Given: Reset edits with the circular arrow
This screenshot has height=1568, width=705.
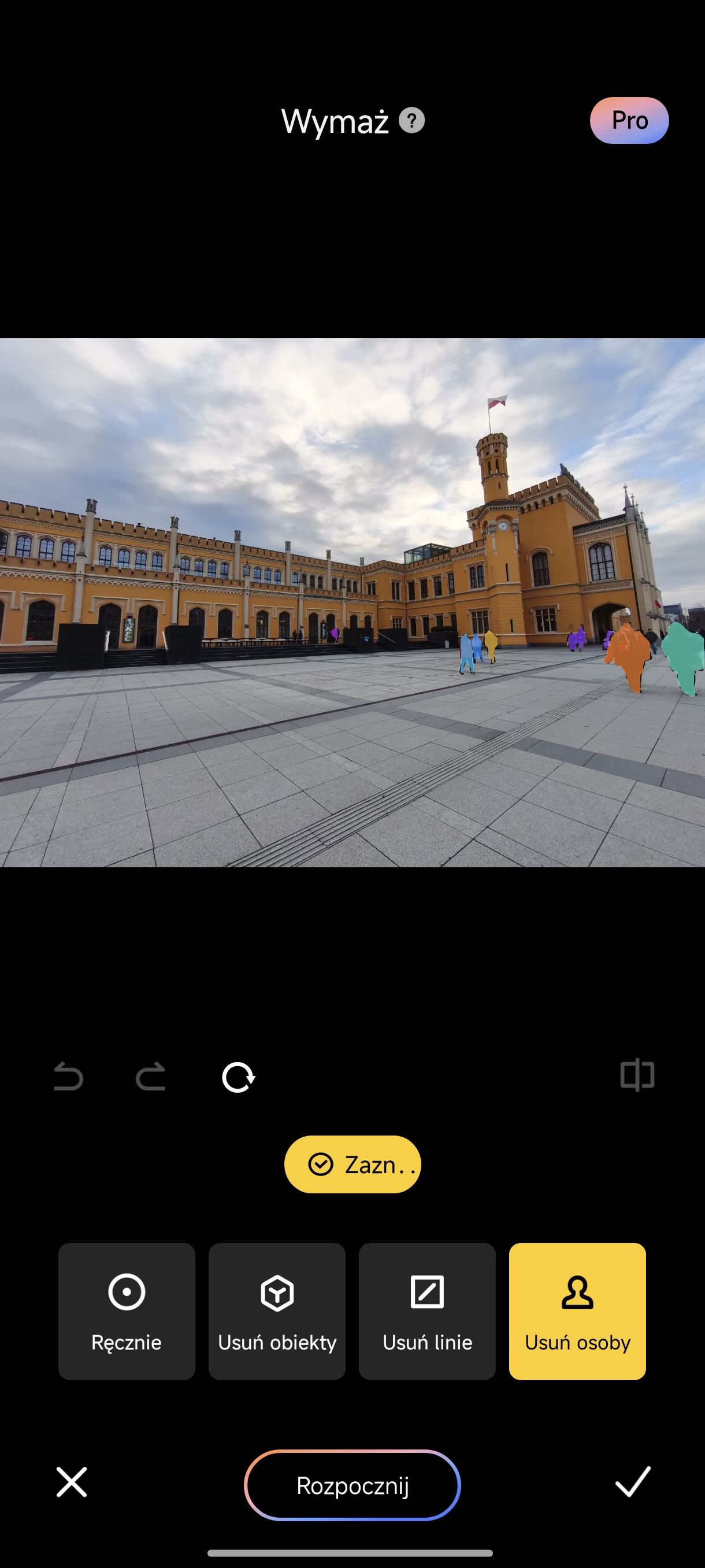Looking at the screenshot, I should (x=239, y=1077).
